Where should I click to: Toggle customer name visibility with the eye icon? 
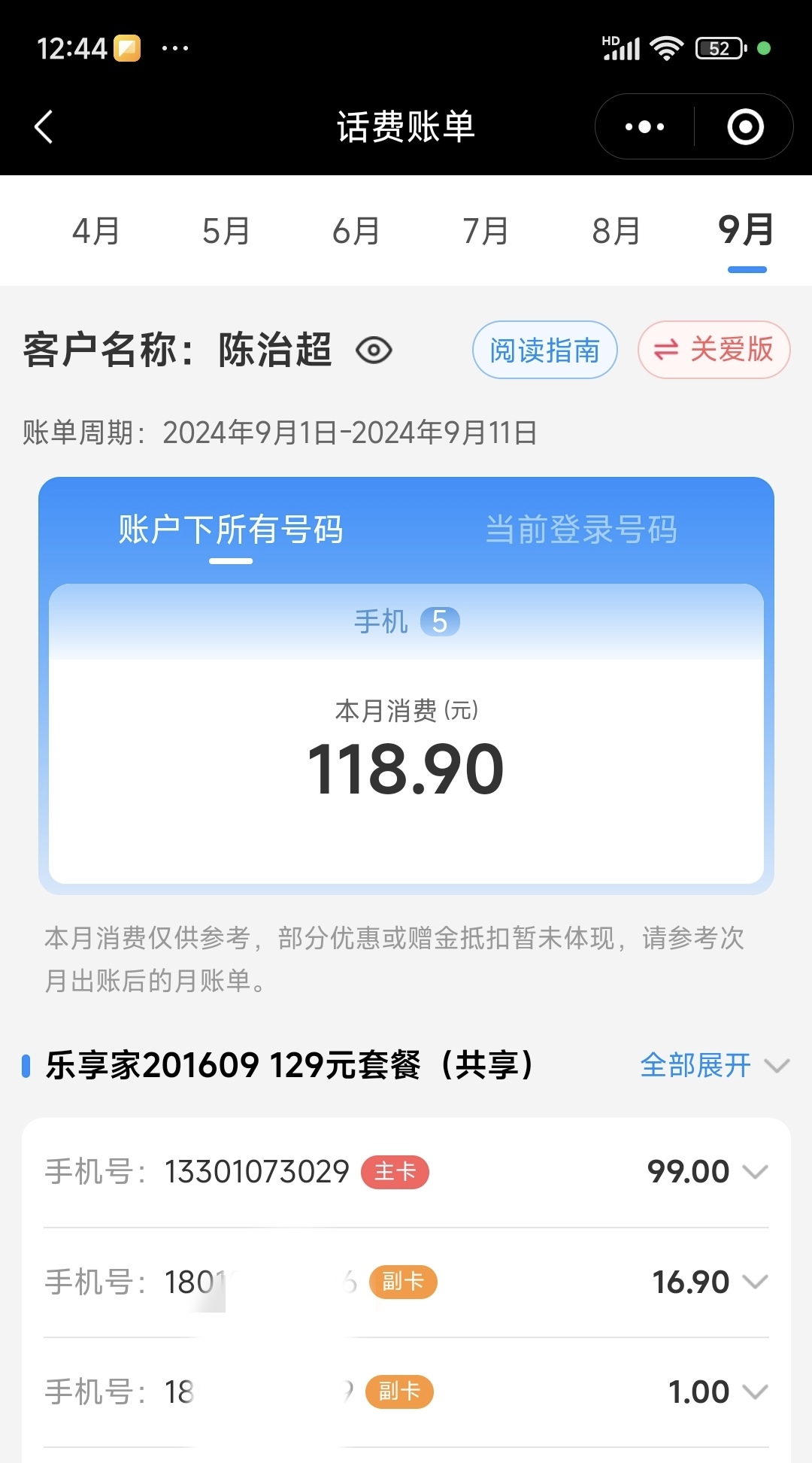(x=374, y=351)
